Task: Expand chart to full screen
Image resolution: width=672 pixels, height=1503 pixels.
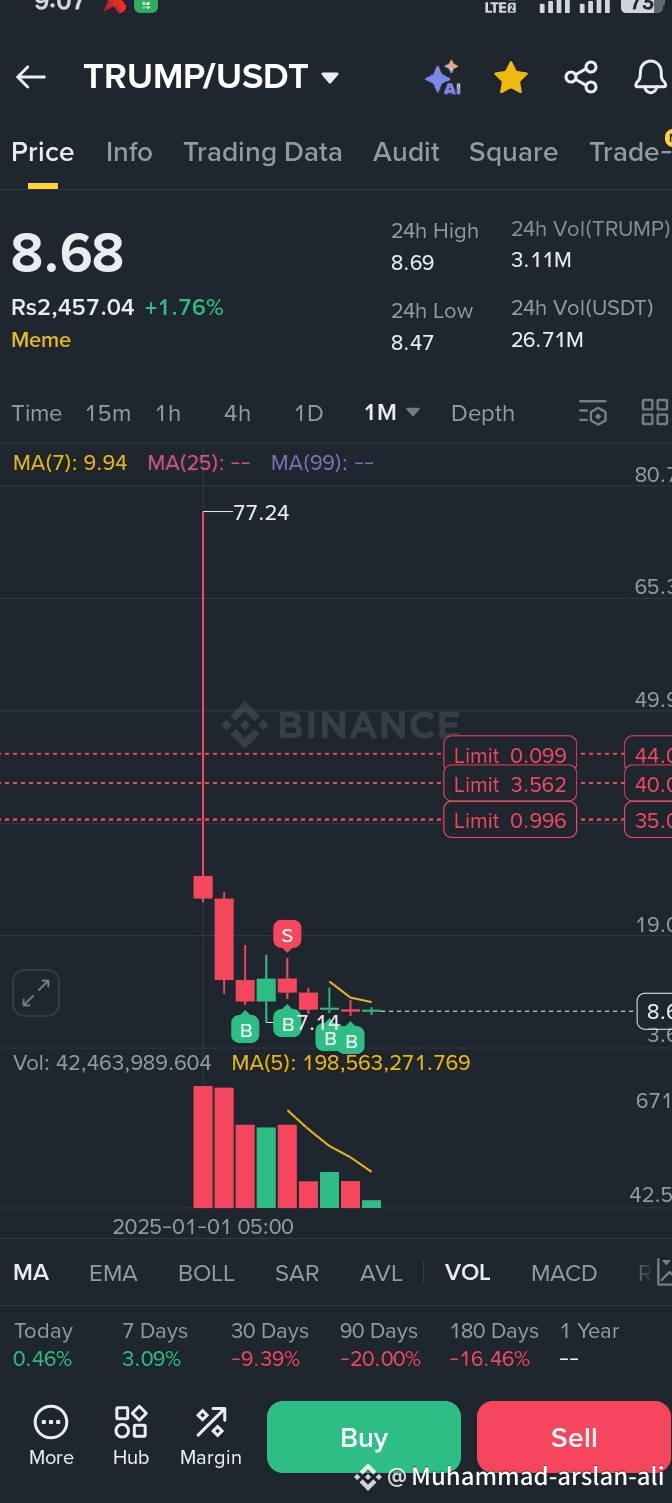Action: pos(36,993)
